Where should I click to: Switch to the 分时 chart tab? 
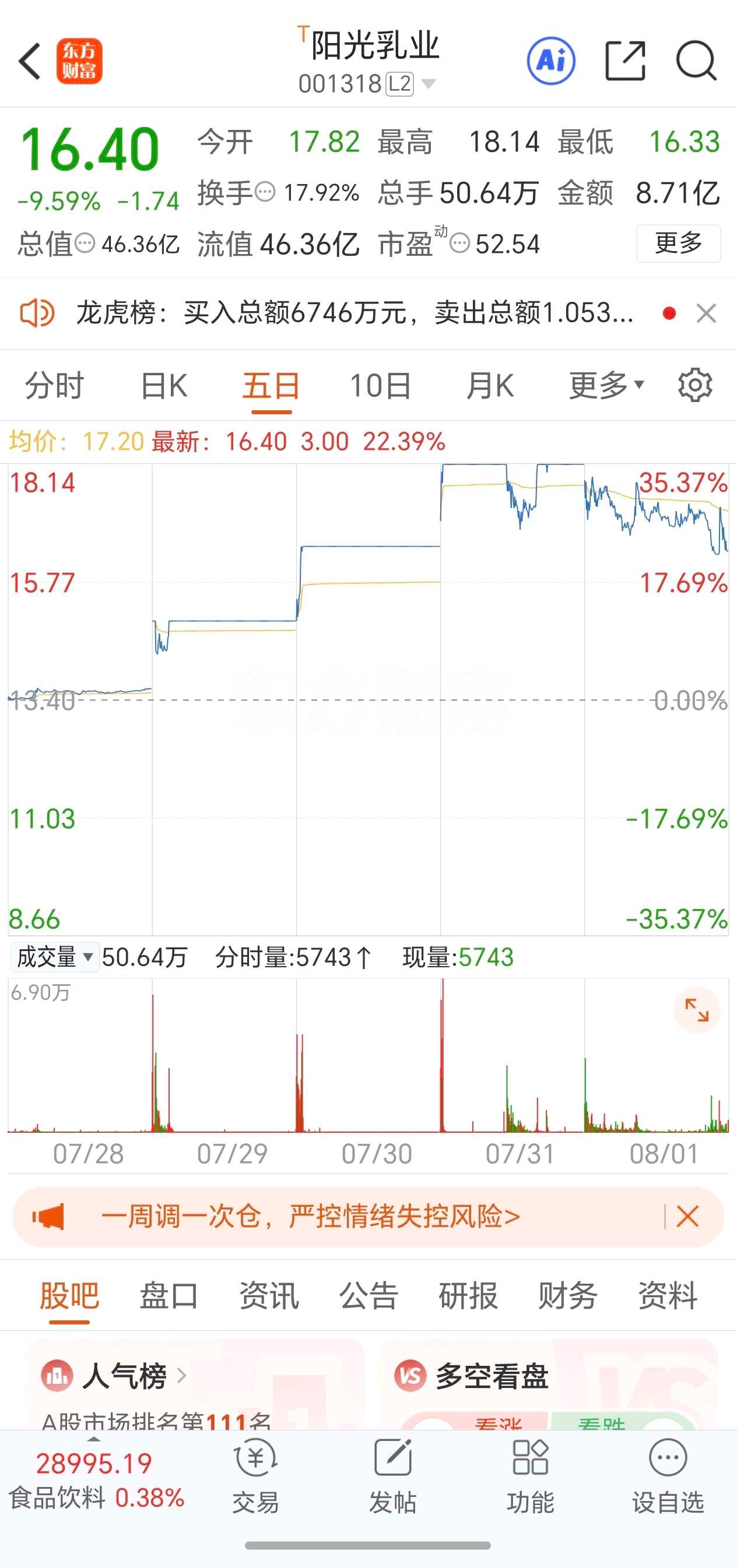point(54,385)
